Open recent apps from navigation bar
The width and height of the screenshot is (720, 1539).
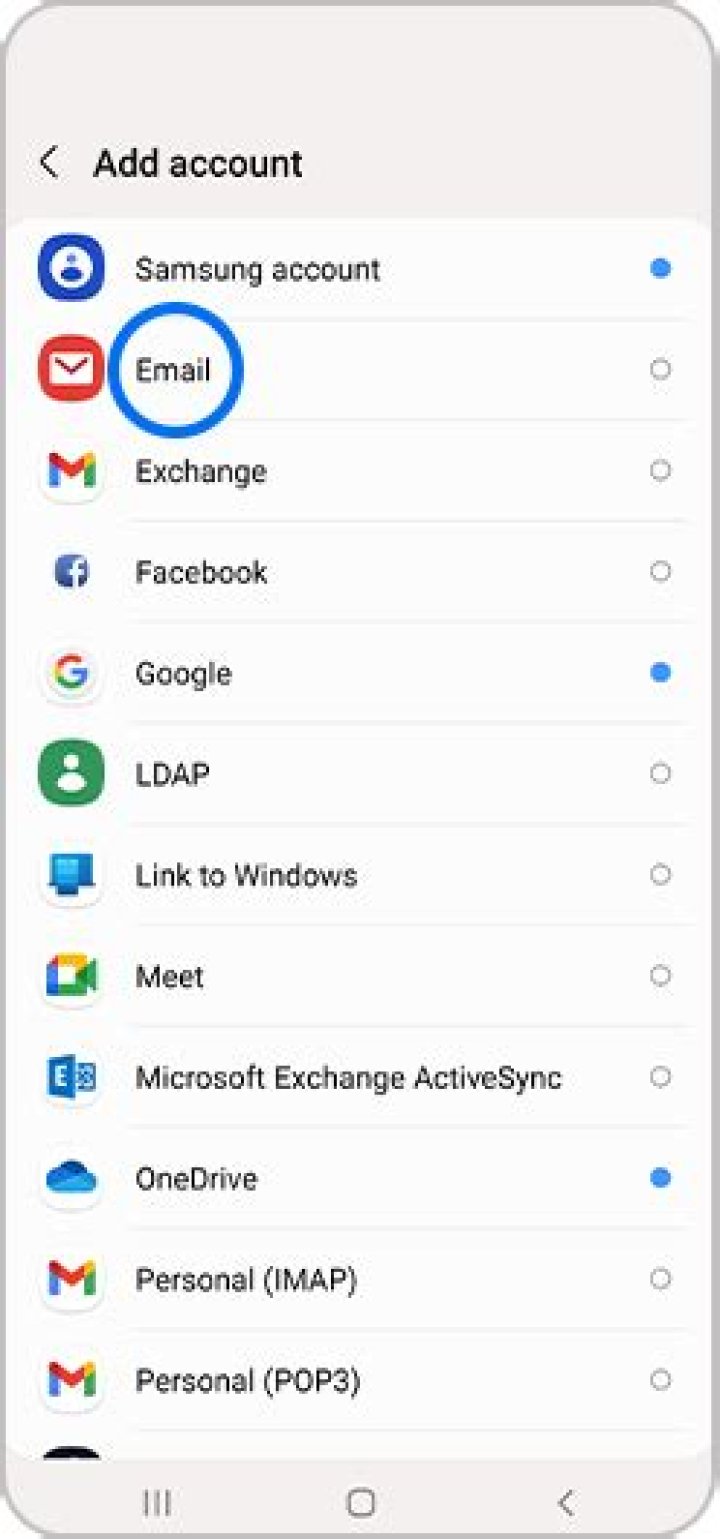pyautogui.click(x=156, y=1502)
